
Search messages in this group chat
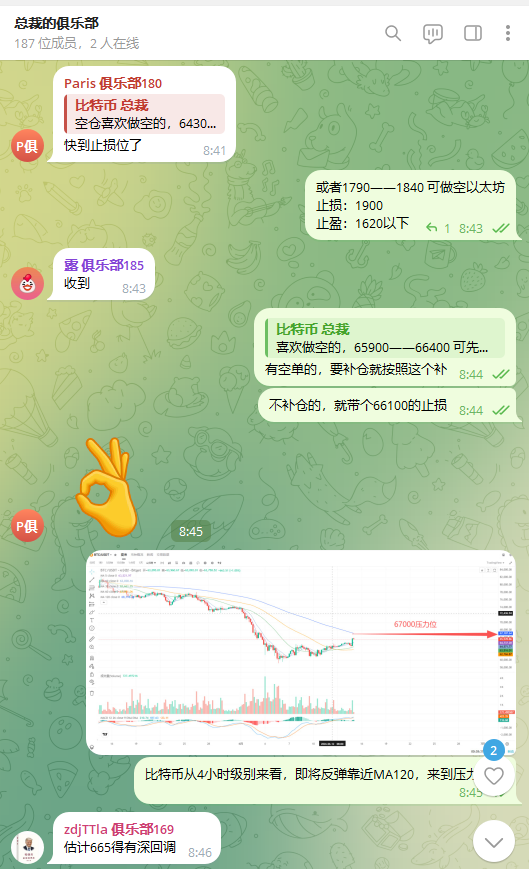tap(393, 33)
